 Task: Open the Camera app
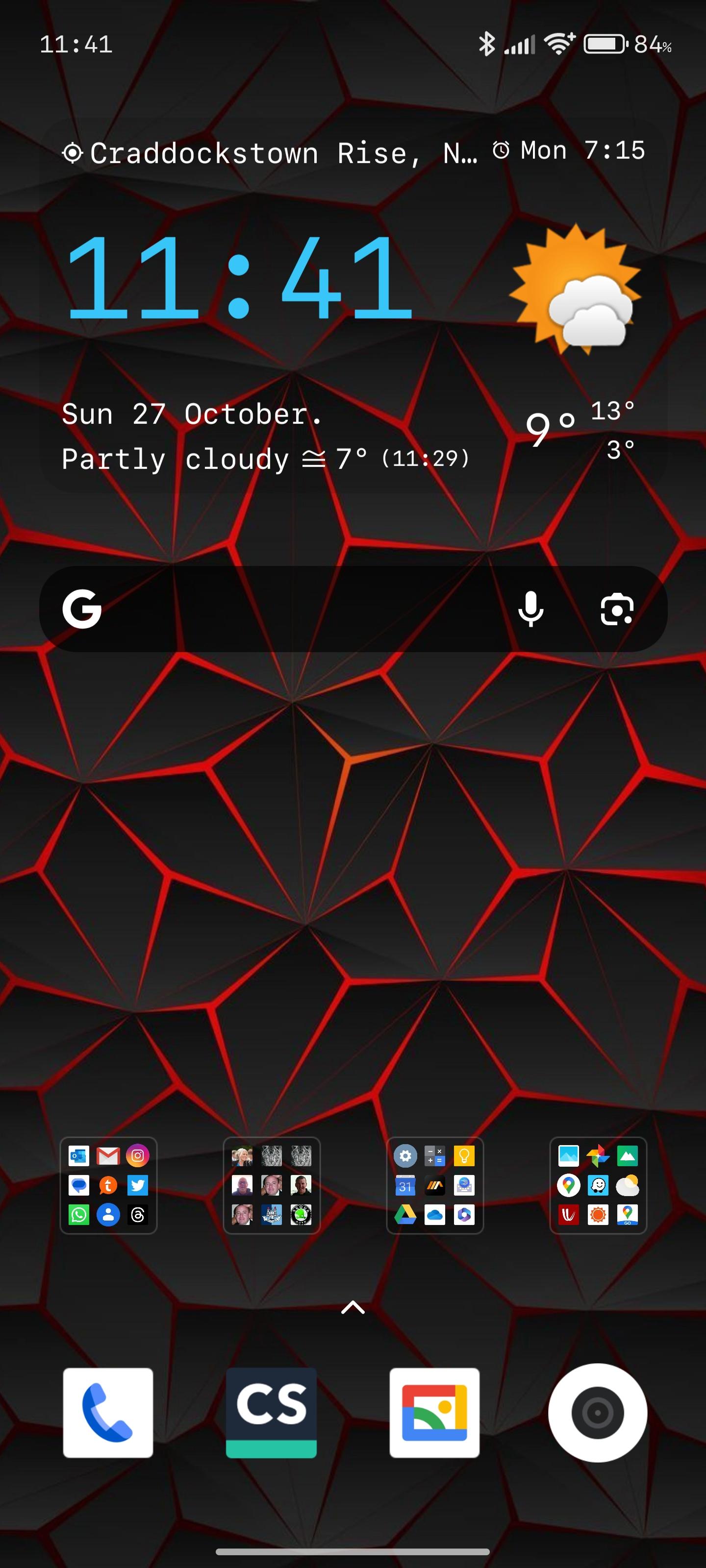(598, 1412)
